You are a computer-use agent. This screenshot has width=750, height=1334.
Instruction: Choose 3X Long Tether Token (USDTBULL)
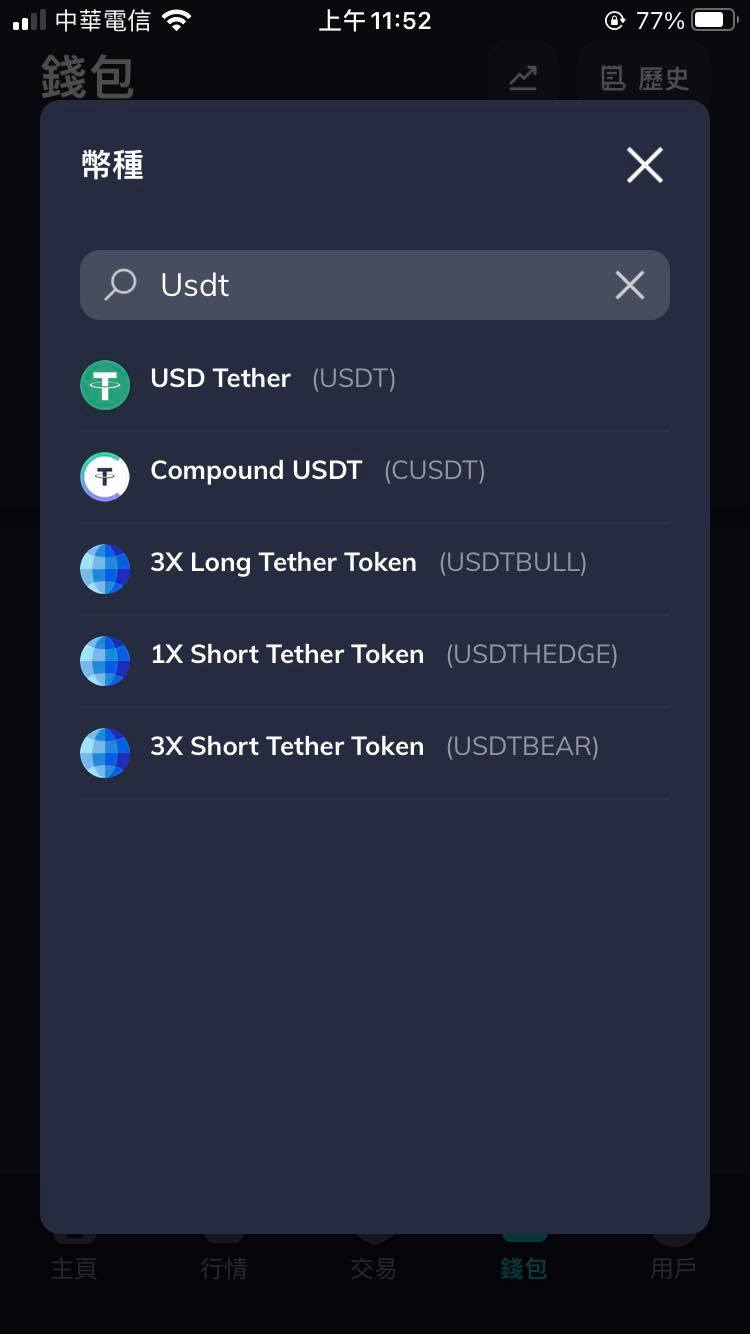[x=367, y=563]
